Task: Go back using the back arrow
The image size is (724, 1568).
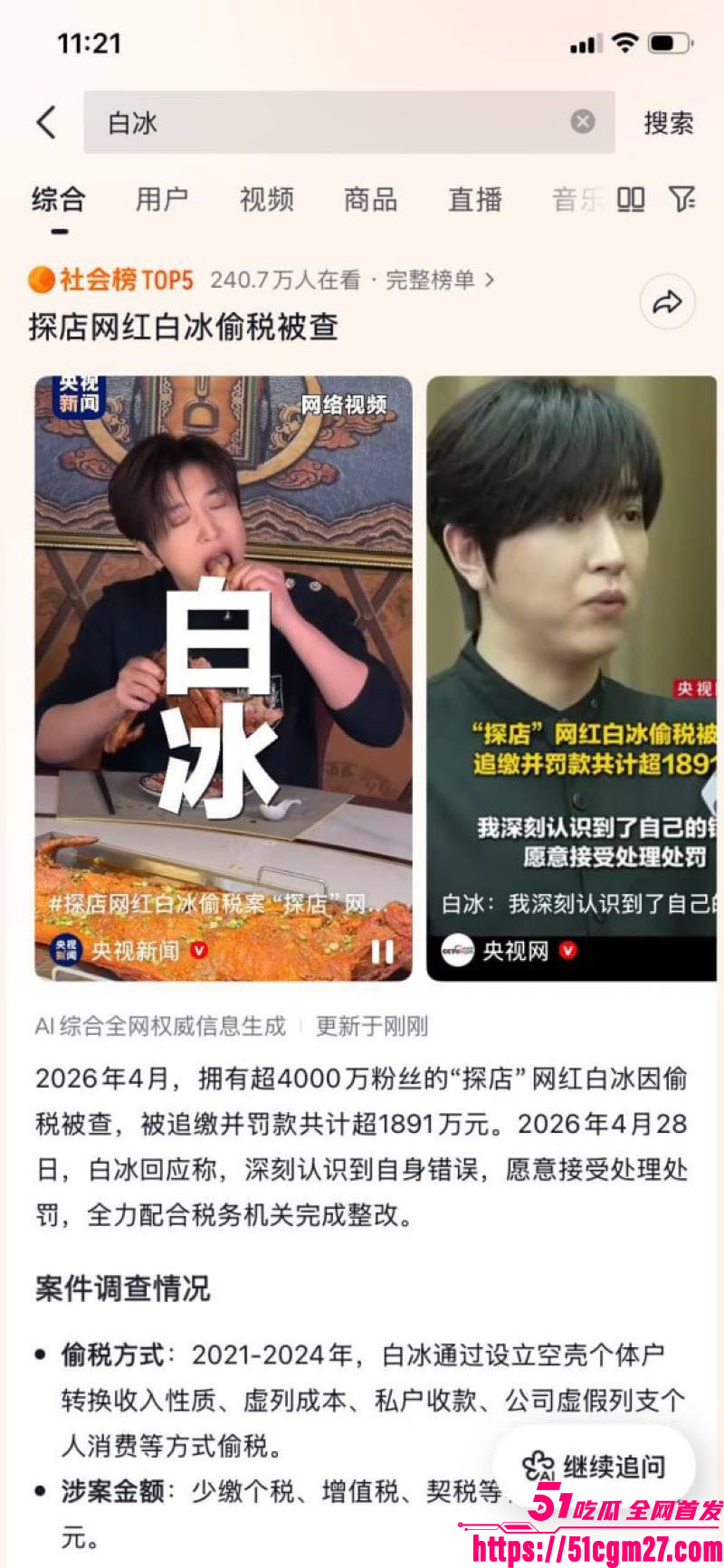Action: [47, 122]
